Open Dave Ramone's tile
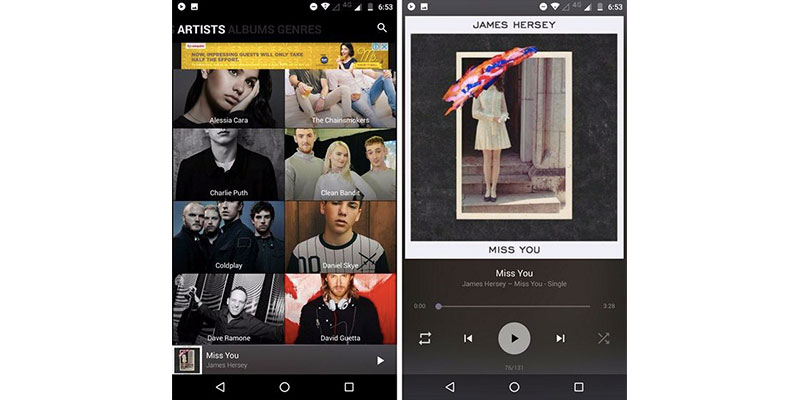 coord(228,309)
